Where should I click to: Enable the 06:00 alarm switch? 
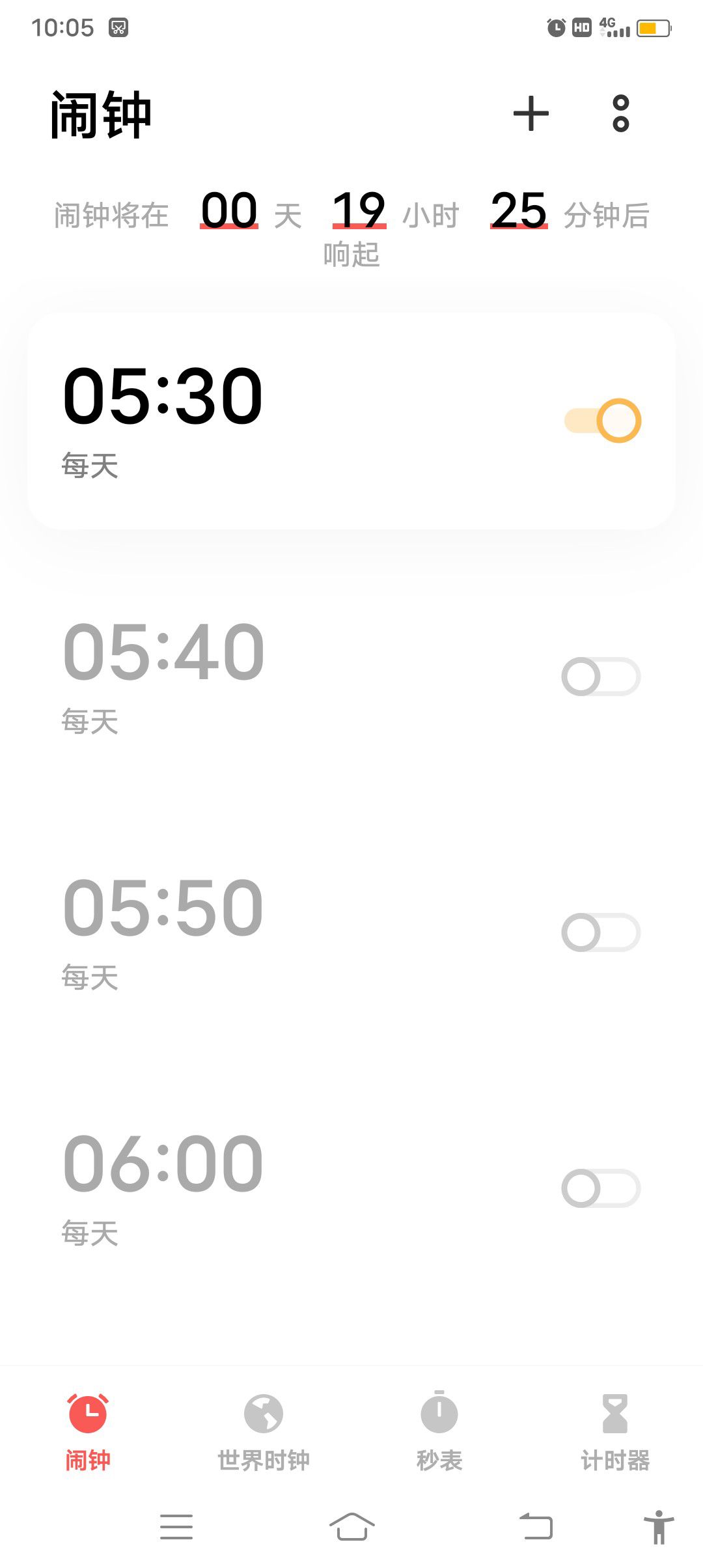pyautogui.click(x=601, y=1188)
